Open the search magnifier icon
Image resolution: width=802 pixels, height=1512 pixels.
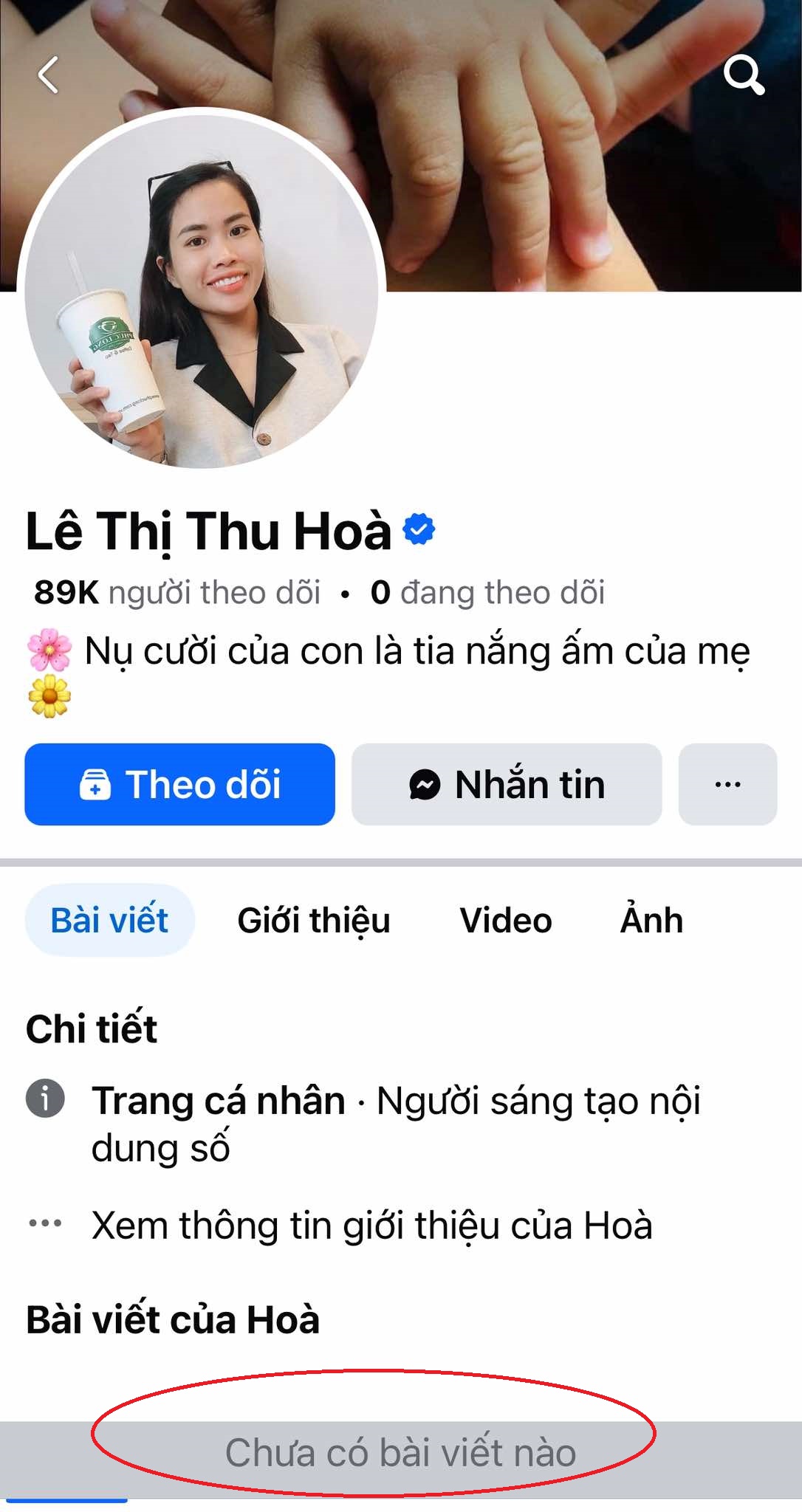(x=743, y=75)
